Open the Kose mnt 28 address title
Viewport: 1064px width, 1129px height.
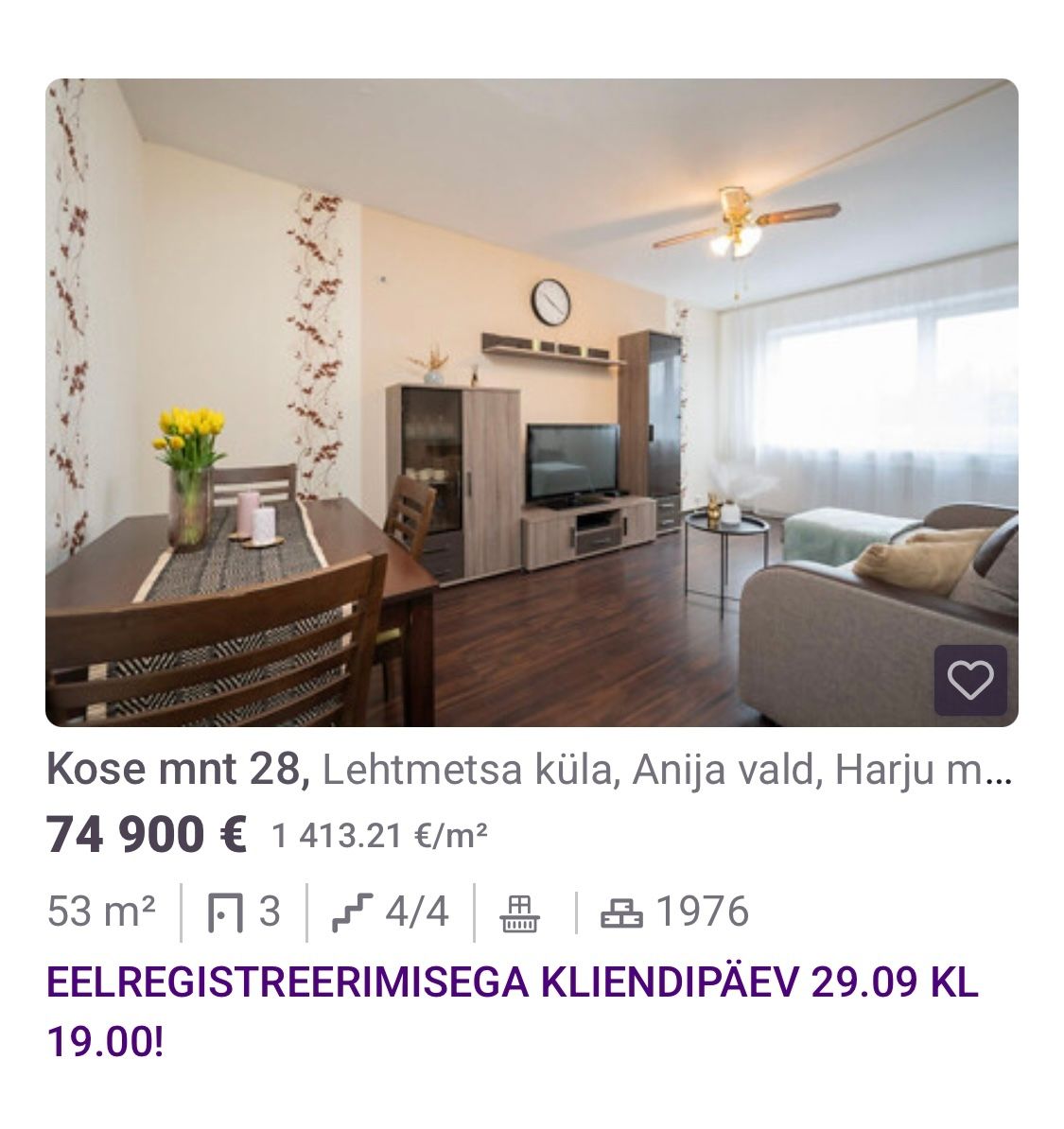click(x=178, y=771)
